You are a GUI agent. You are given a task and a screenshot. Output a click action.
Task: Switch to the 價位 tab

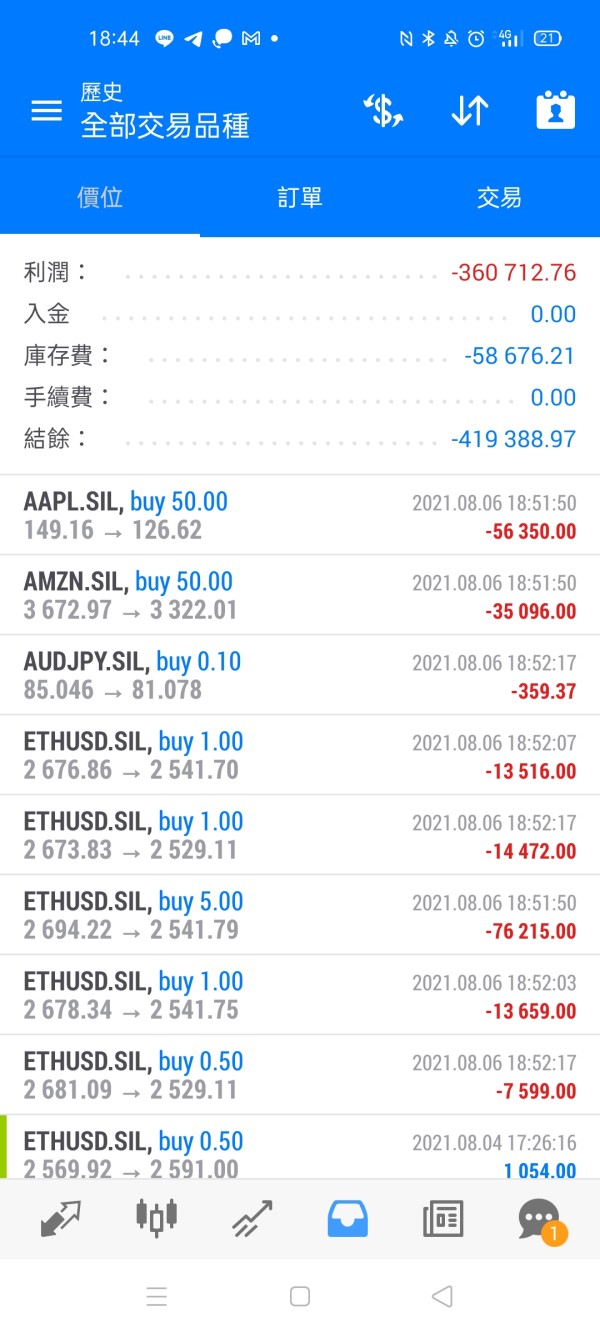pos(100,197)
